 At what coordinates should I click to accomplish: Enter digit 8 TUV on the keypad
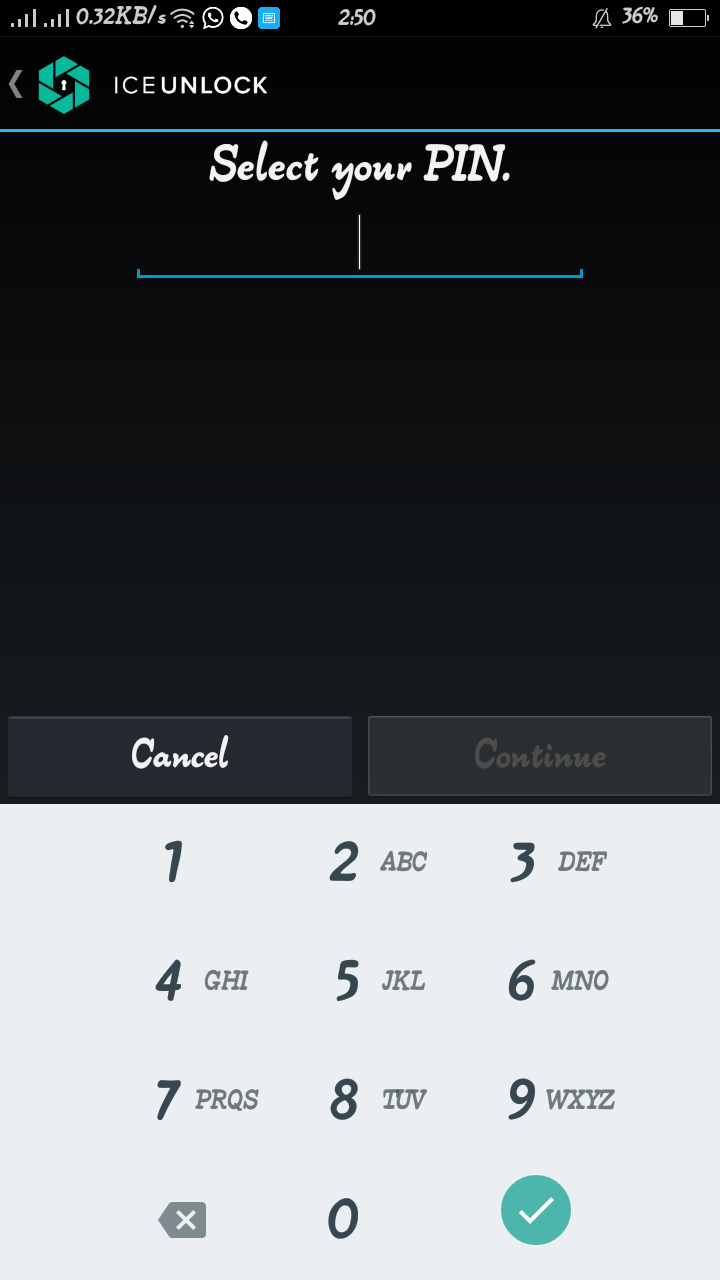tap(360, 1100)
